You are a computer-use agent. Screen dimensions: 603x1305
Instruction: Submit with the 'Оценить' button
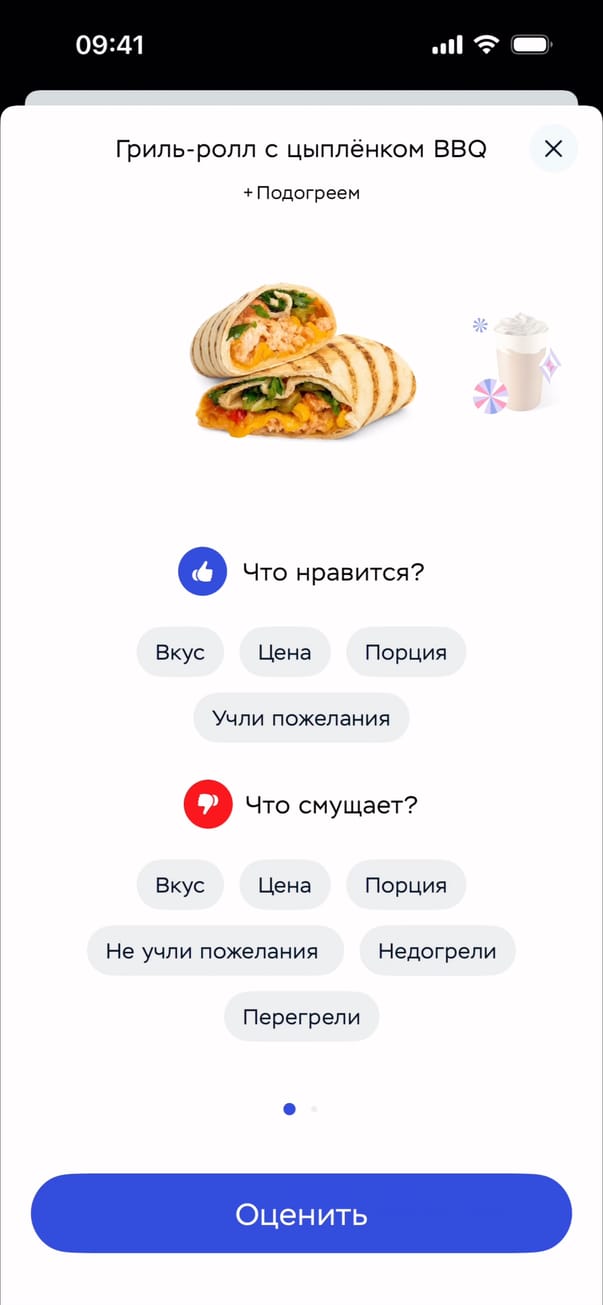click(x=301, y=1214)
